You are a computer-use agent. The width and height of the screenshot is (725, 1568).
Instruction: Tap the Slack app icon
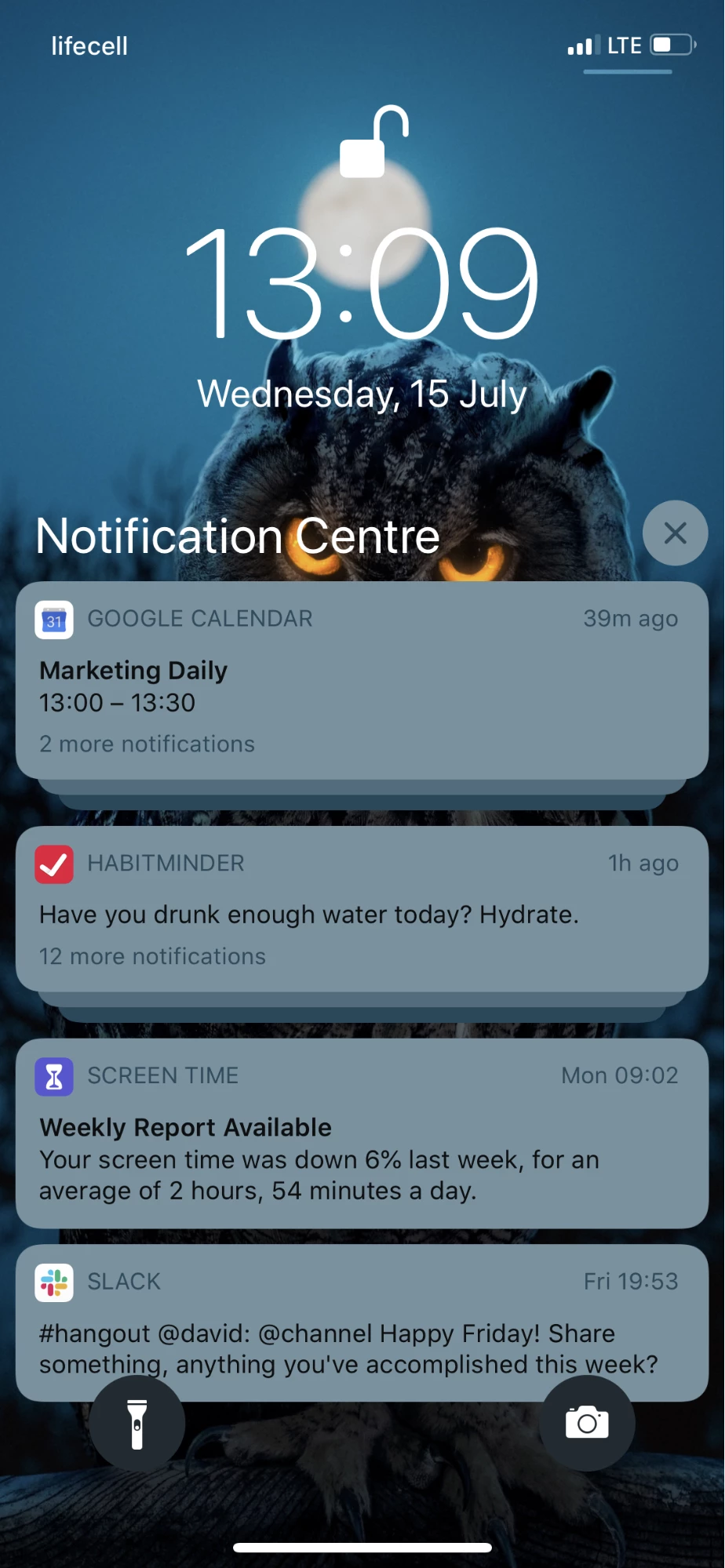tap(53, 1282)
